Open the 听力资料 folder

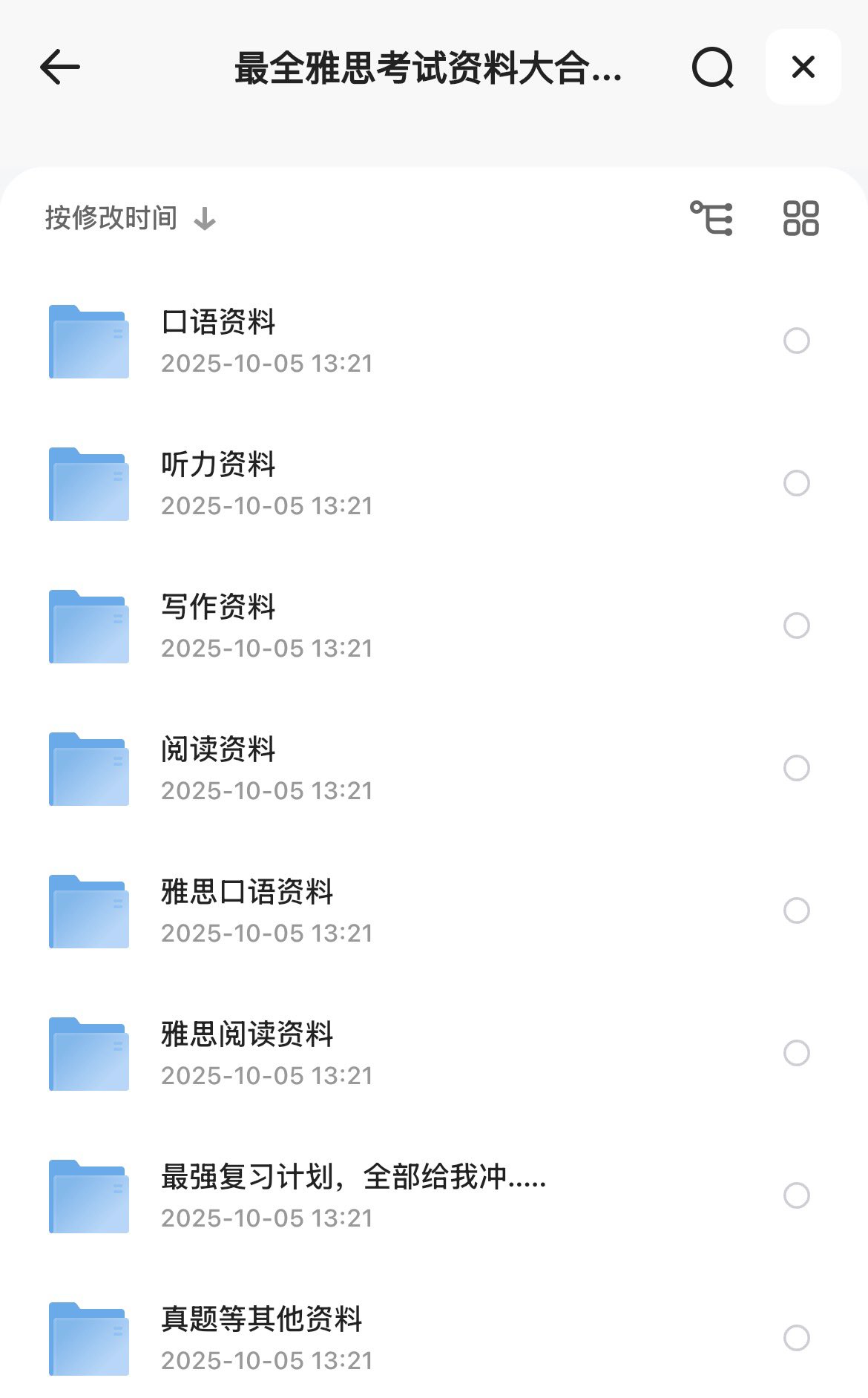(x=218, y=465)
